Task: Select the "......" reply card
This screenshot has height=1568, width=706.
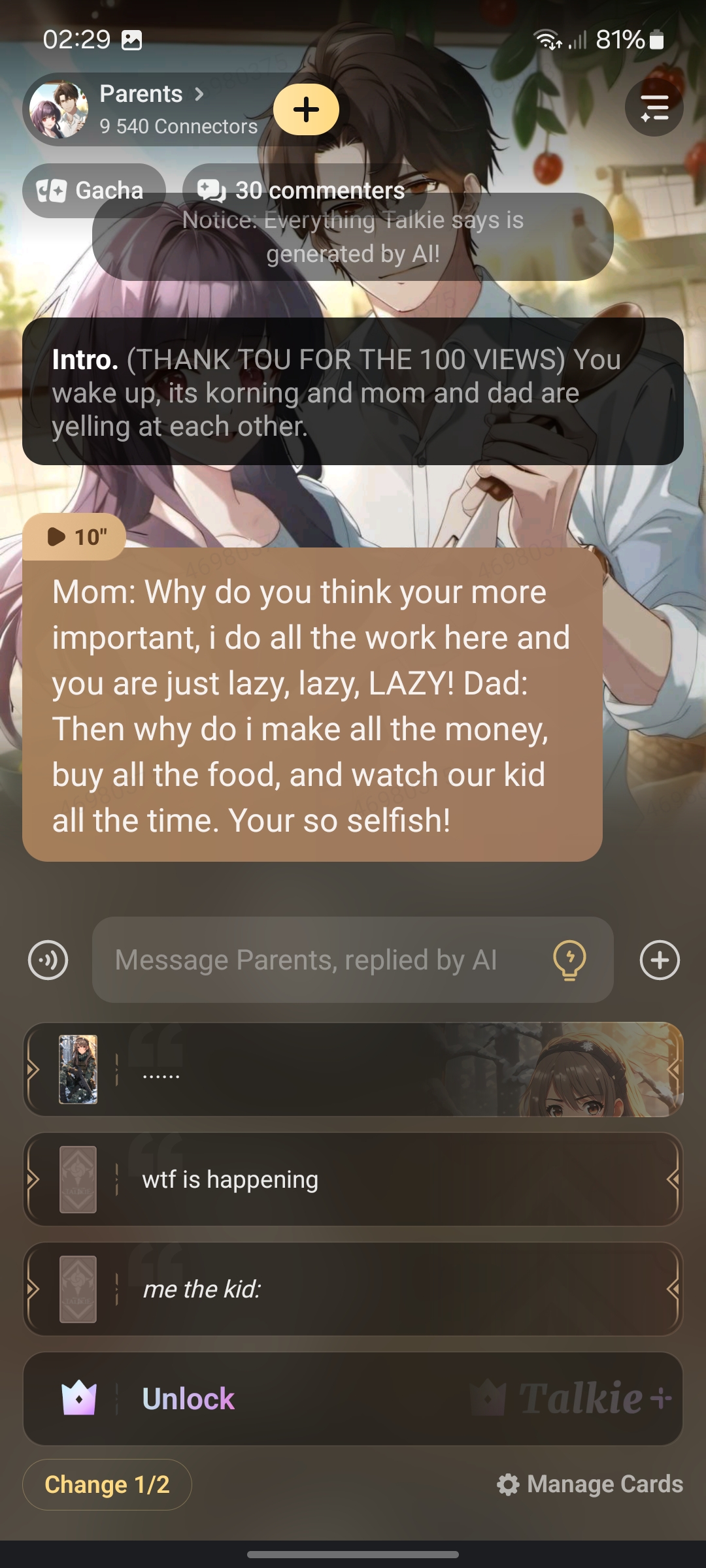Action: [x=353, y=1070]
